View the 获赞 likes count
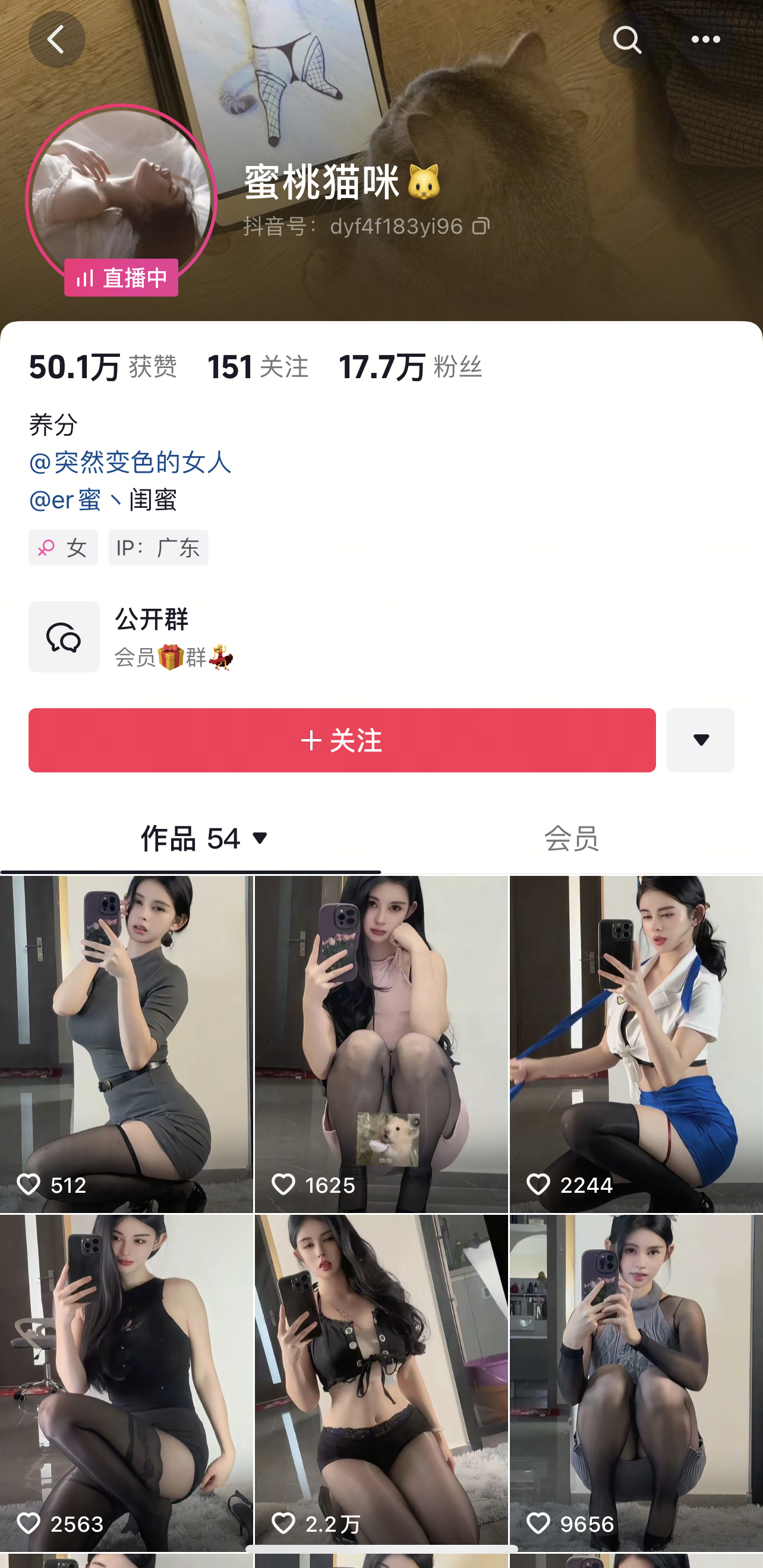Screen dimensions: 763x1568 click(103, 367)
